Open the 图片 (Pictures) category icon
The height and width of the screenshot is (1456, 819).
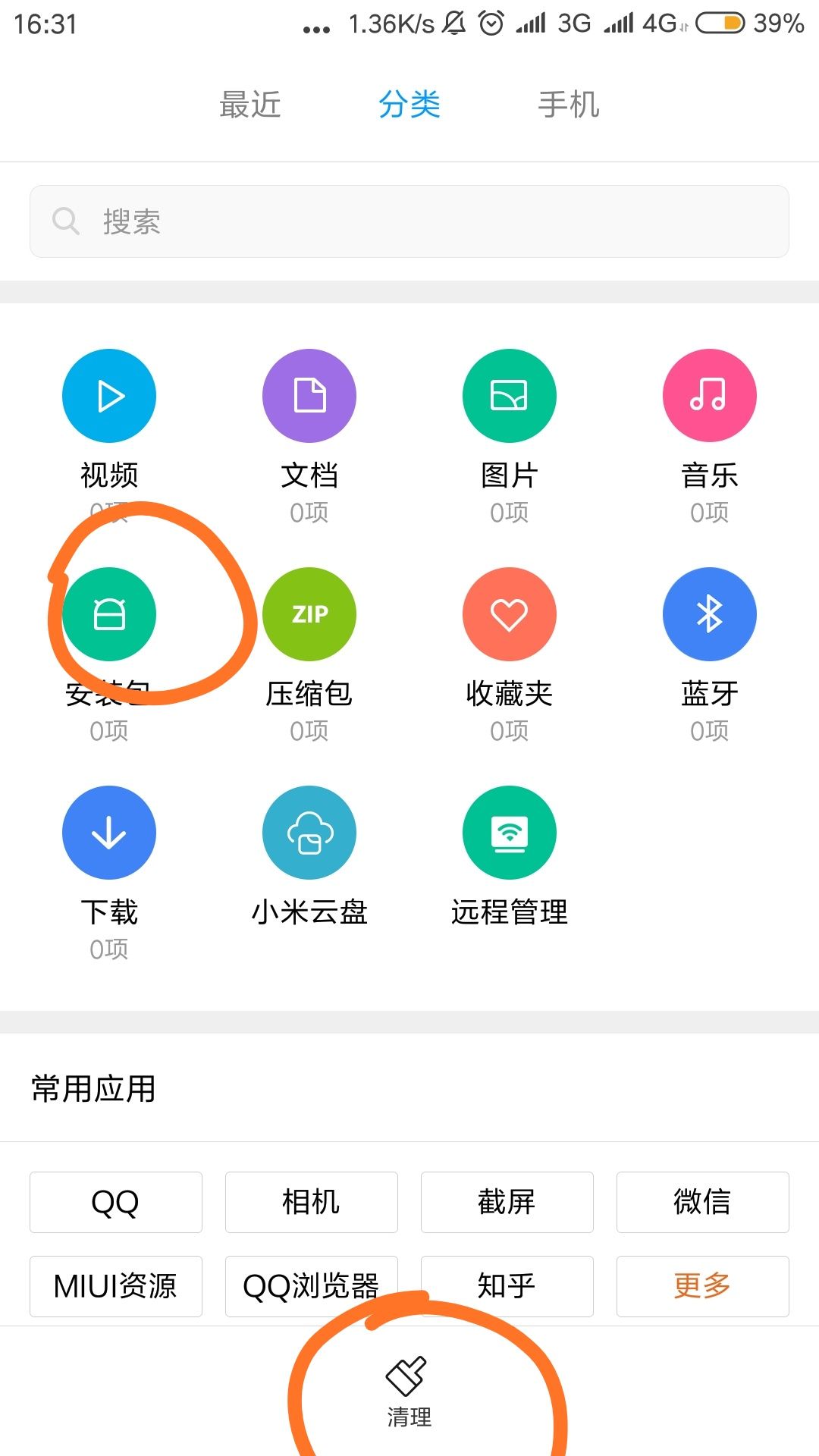coord(509,395)
